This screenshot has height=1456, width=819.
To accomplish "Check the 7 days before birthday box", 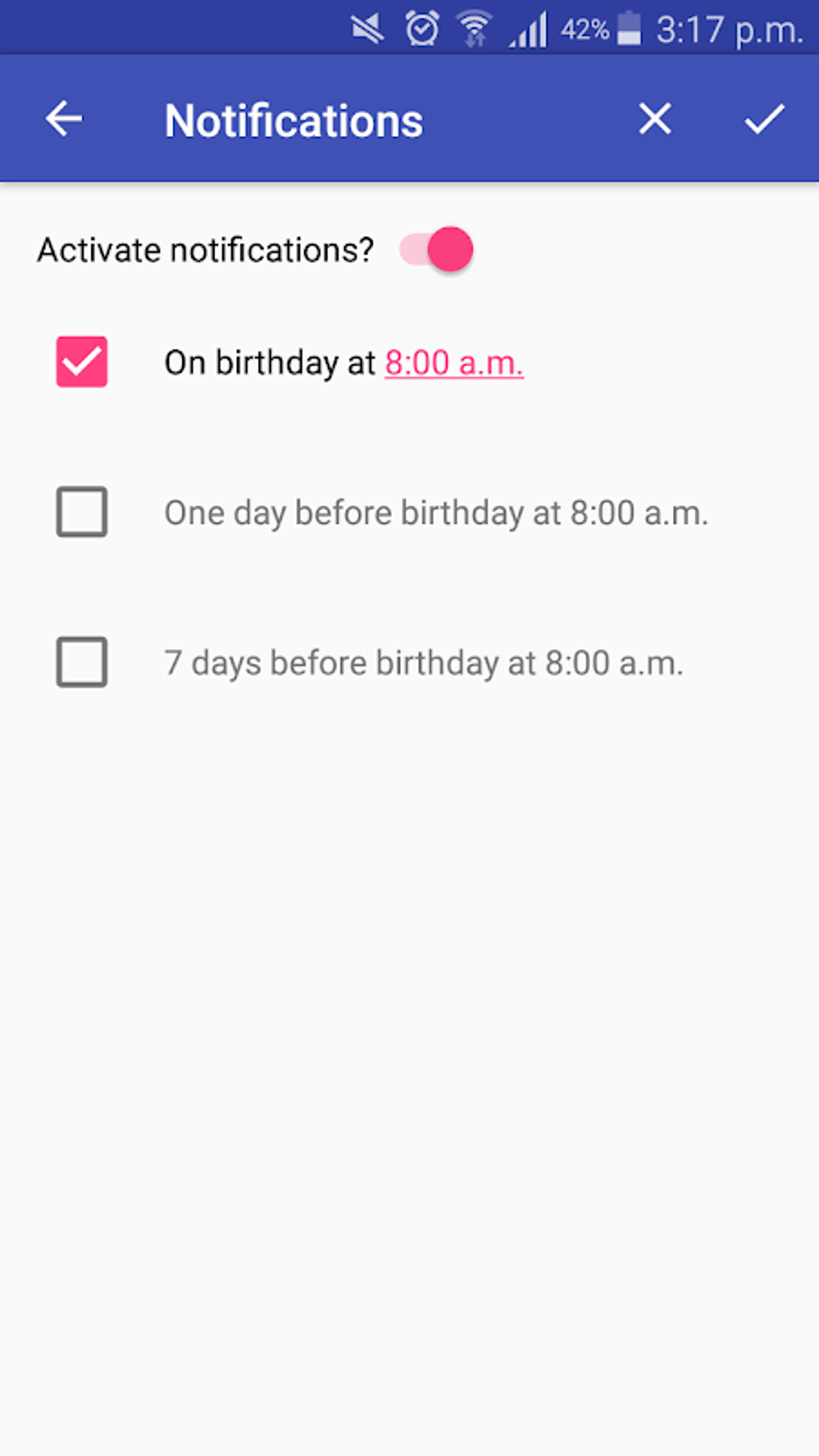I will click(82, 662).
